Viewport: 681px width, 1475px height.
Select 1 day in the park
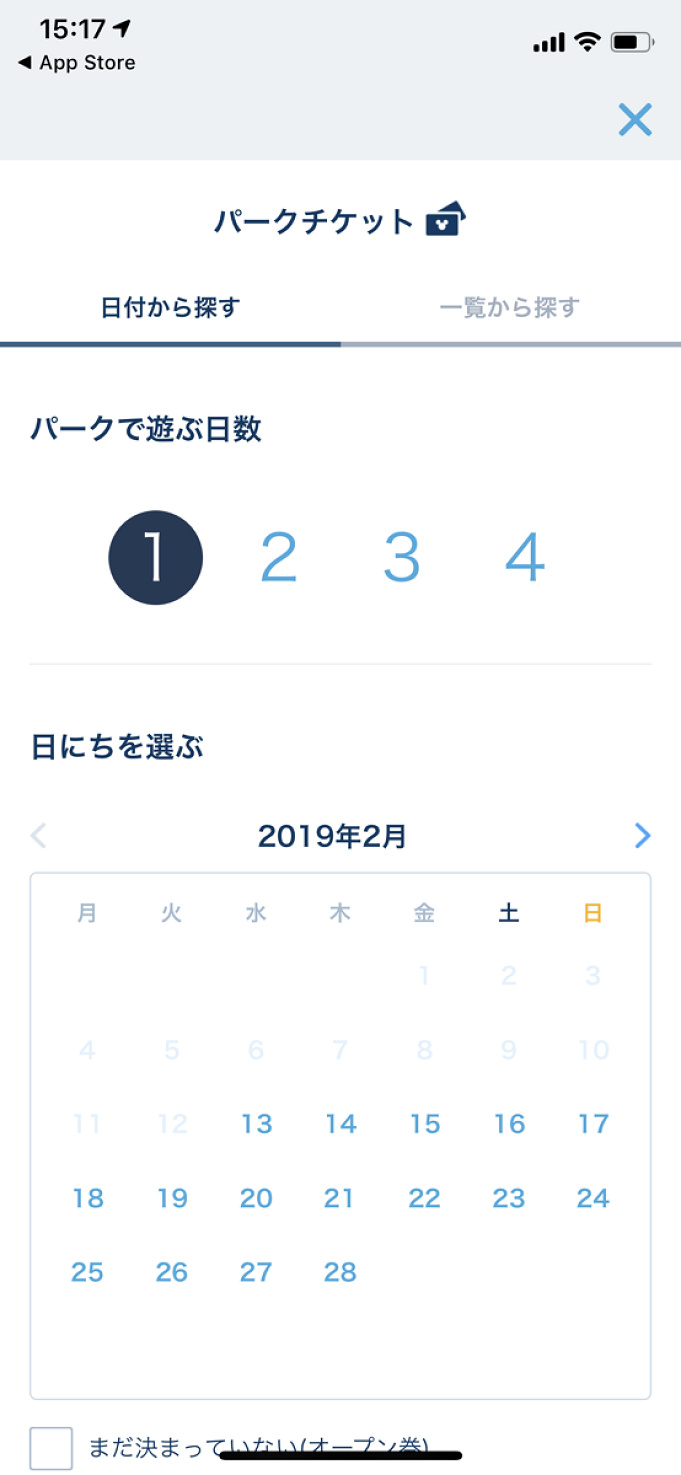click(x=155, y=558)
